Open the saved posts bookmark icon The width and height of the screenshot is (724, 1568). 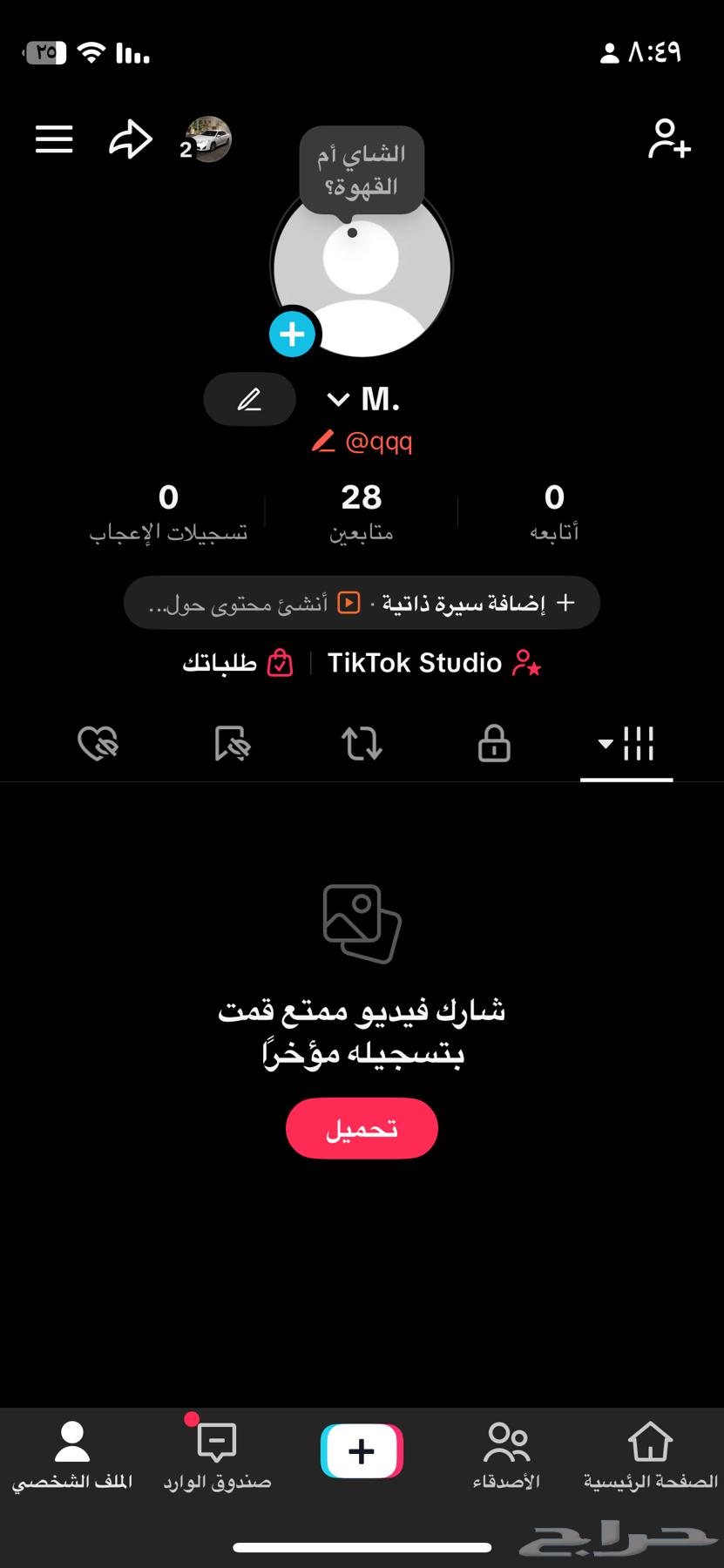[230, 744]
